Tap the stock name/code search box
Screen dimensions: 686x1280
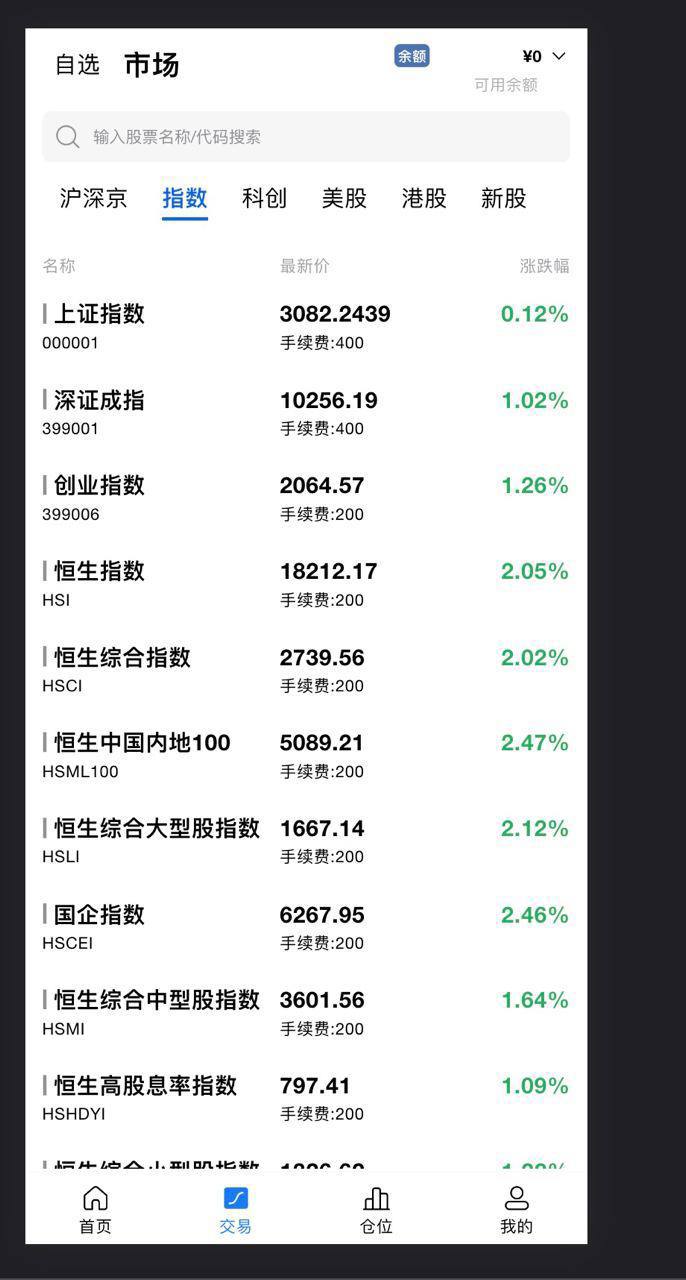pyautogui.click(x=305, y=137)
